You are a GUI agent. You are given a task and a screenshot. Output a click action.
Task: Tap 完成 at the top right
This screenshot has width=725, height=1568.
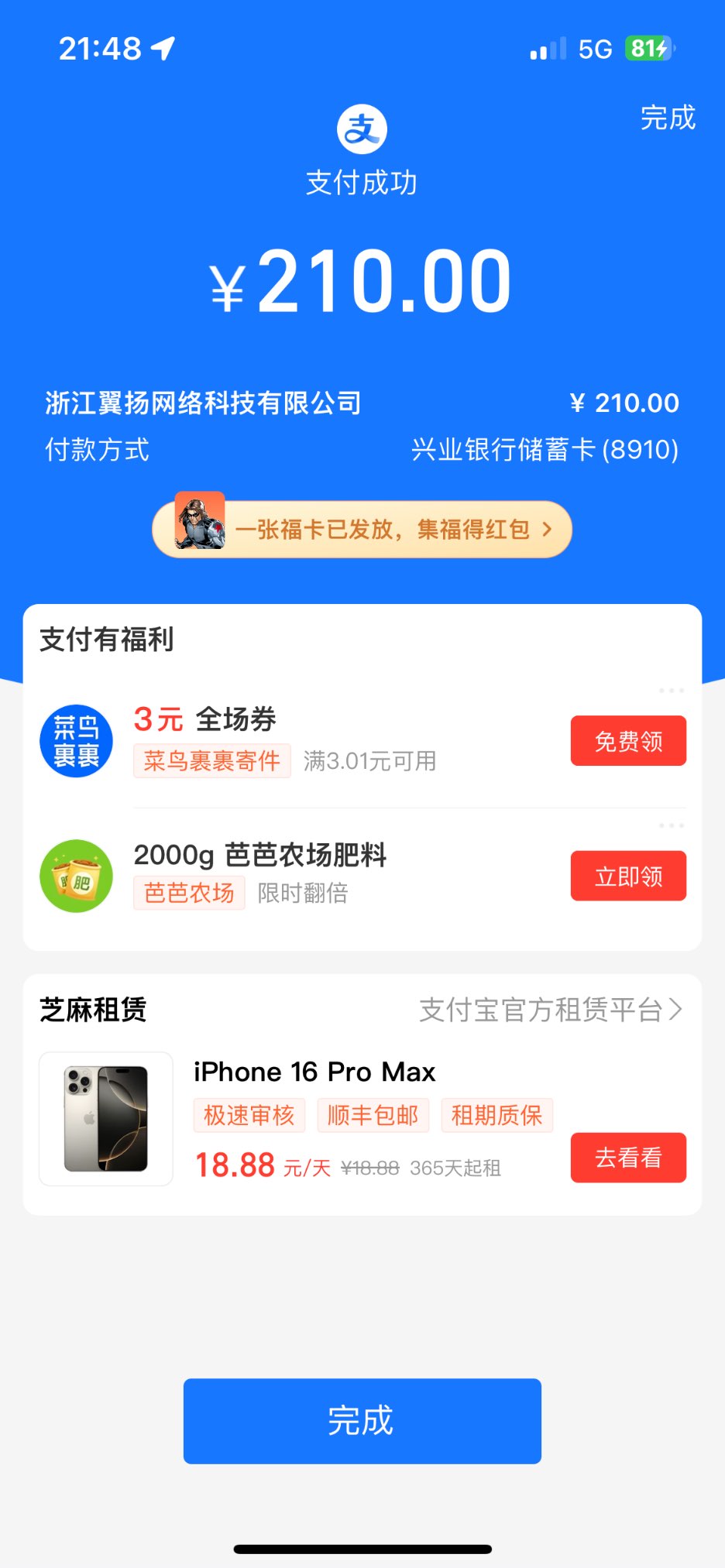click(x=667, y=118)
